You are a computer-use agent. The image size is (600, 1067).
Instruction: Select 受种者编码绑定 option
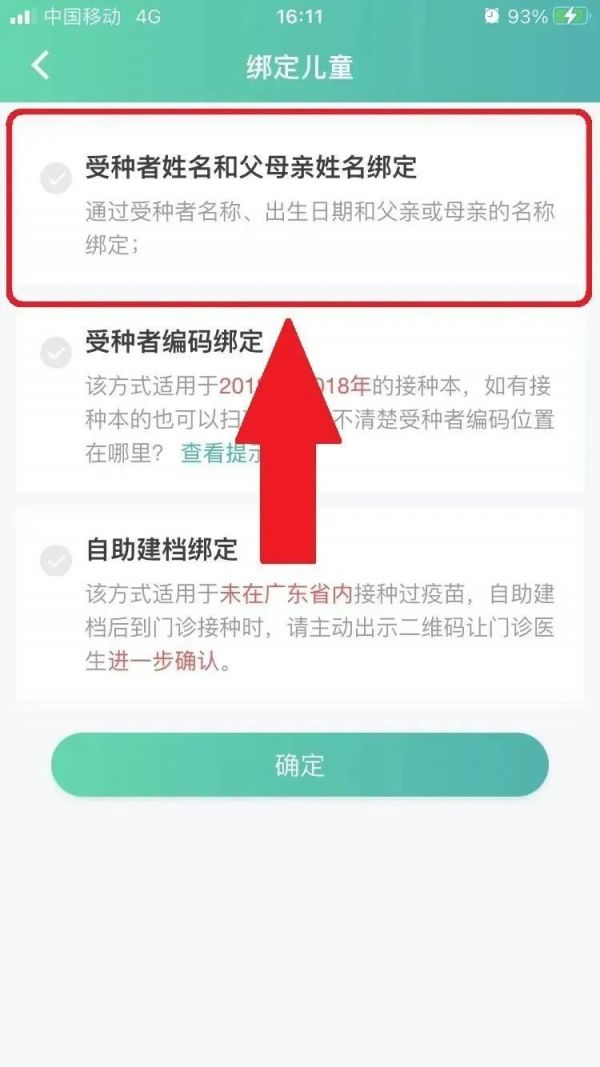coord(55,352)
